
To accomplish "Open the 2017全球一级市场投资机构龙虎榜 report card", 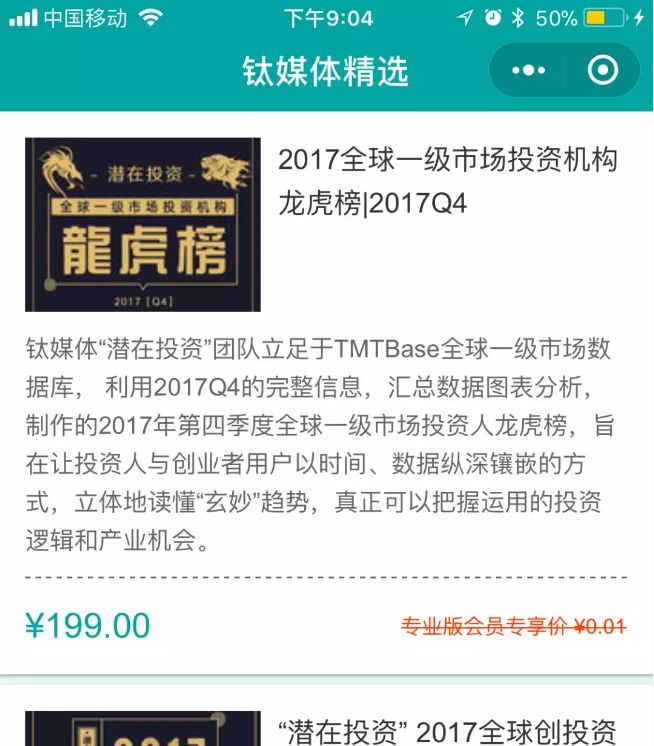I will tap(447, 181).
